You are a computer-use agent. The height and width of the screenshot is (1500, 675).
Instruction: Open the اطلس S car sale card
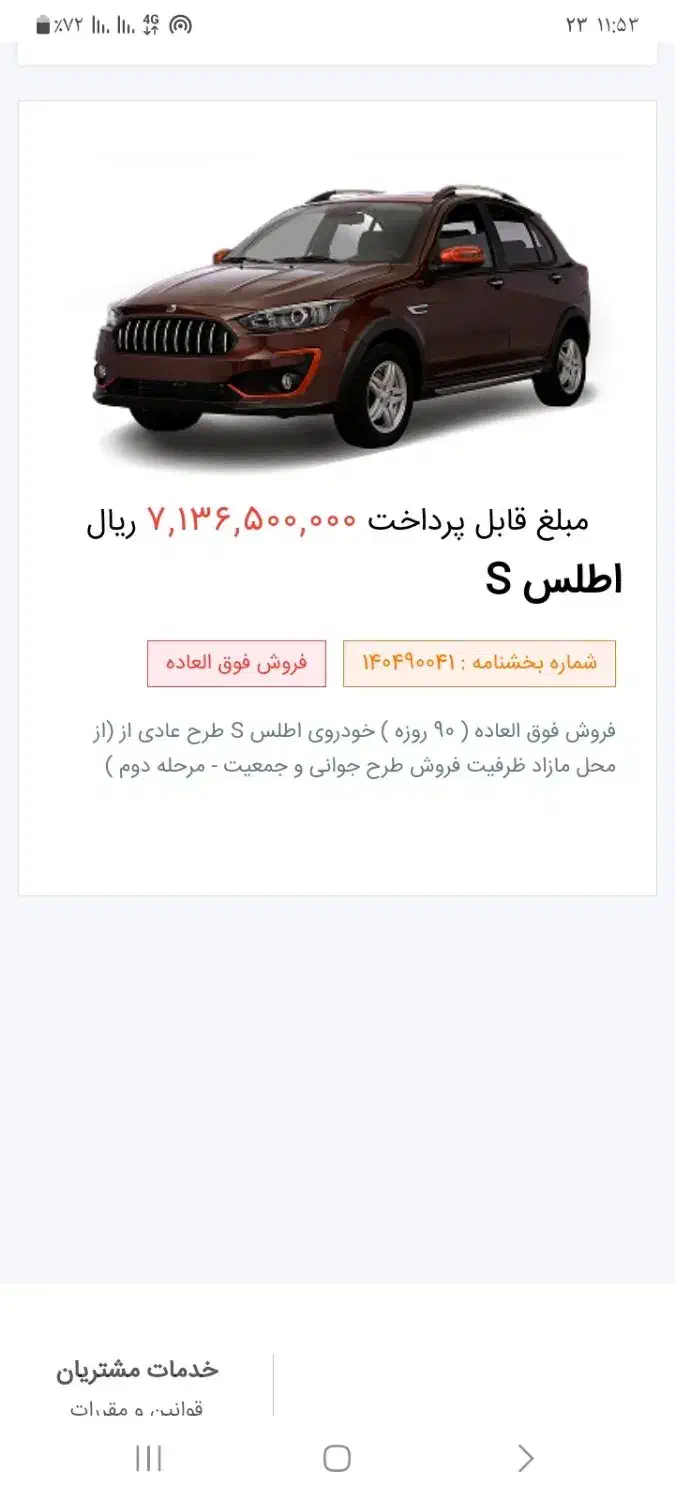coord(337,498)
